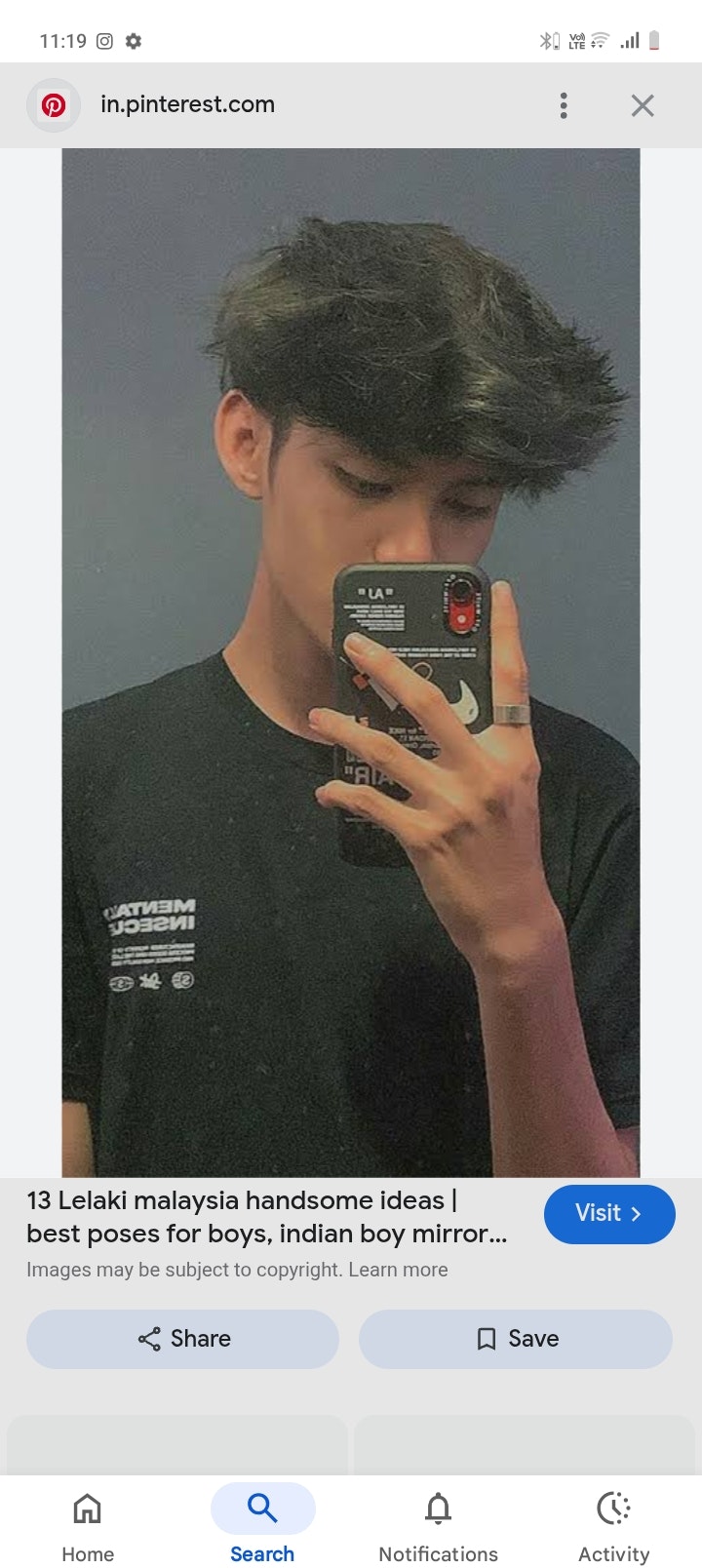Go to the Home tab
Viewport: 702px width, 1568px height.
click(88, 1525)
